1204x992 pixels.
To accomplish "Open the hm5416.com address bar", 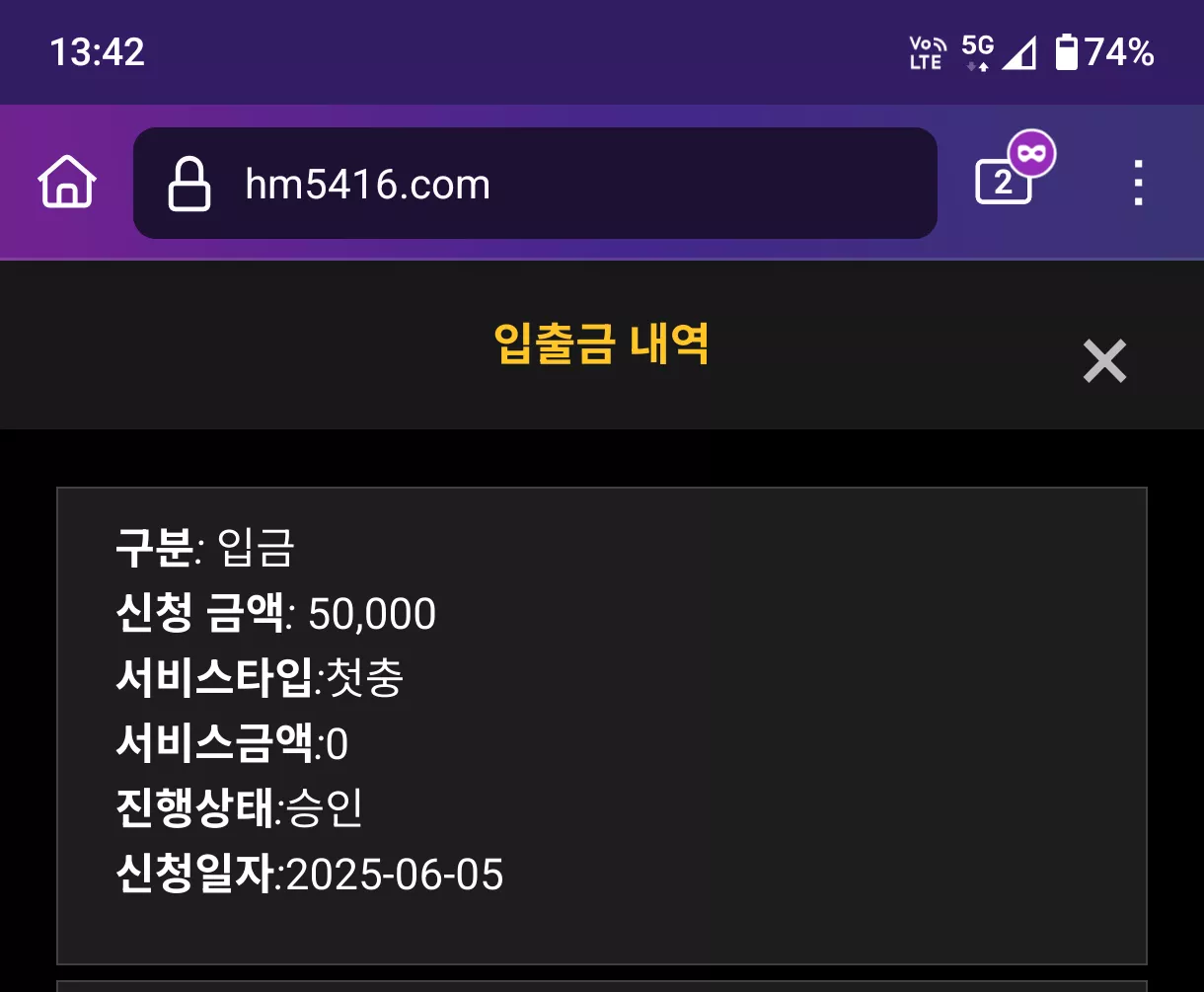I will (x=535, y=184).
